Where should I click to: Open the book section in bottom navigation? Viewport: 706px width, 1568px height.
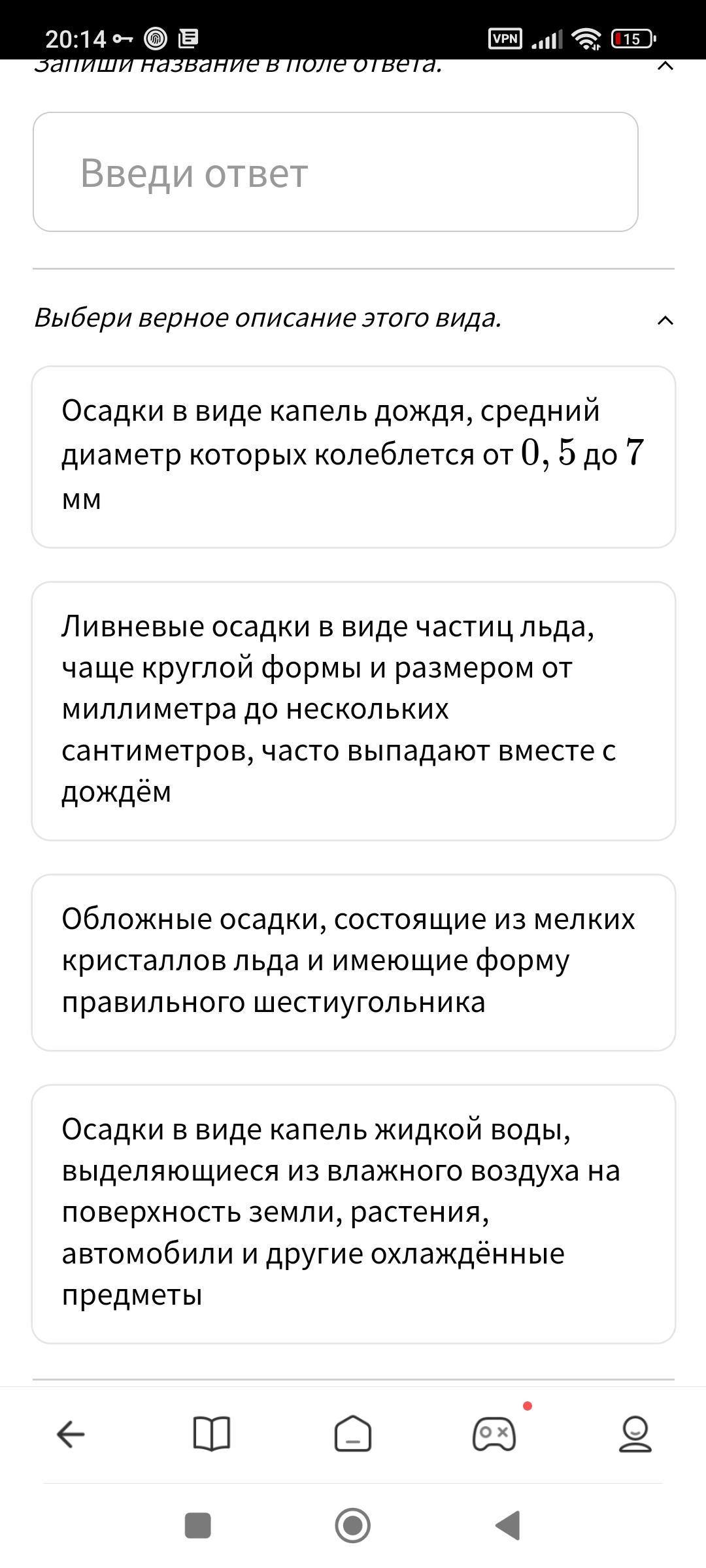click(x=212, y=1435)
